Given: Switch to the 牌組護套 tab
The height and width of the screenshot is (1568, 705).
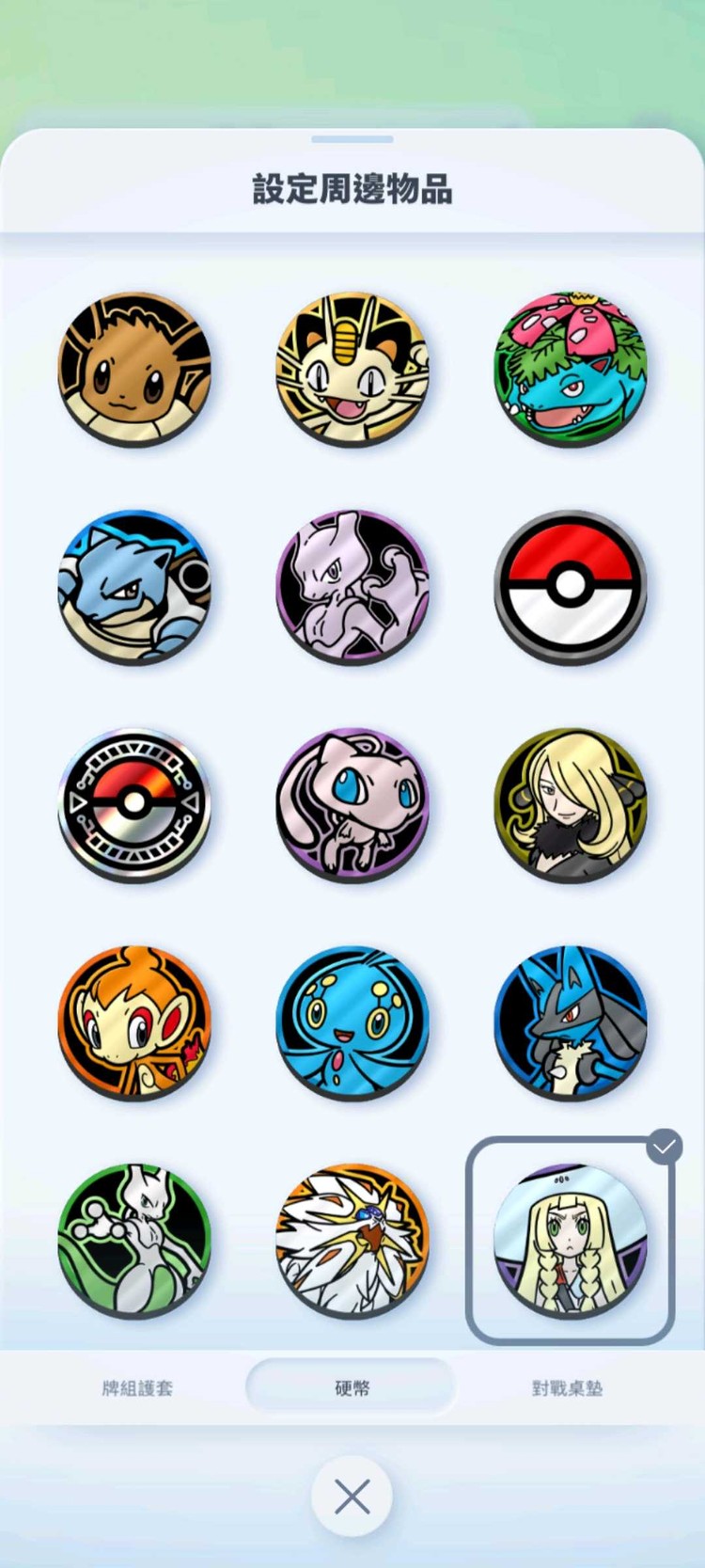Looking at the screenshot, I should pyautogui.click(x=137, y=1387).
